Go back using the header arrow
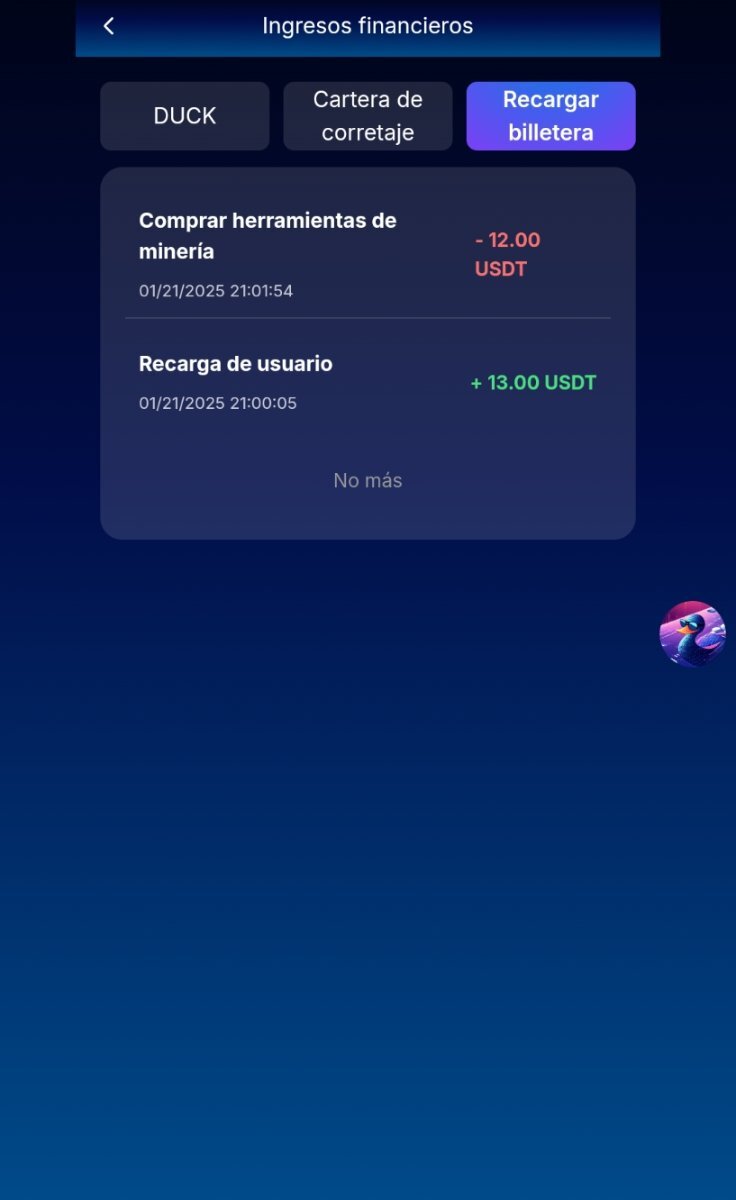The height and width of the screenshot is (1200, 736). (x=109, y=26)
